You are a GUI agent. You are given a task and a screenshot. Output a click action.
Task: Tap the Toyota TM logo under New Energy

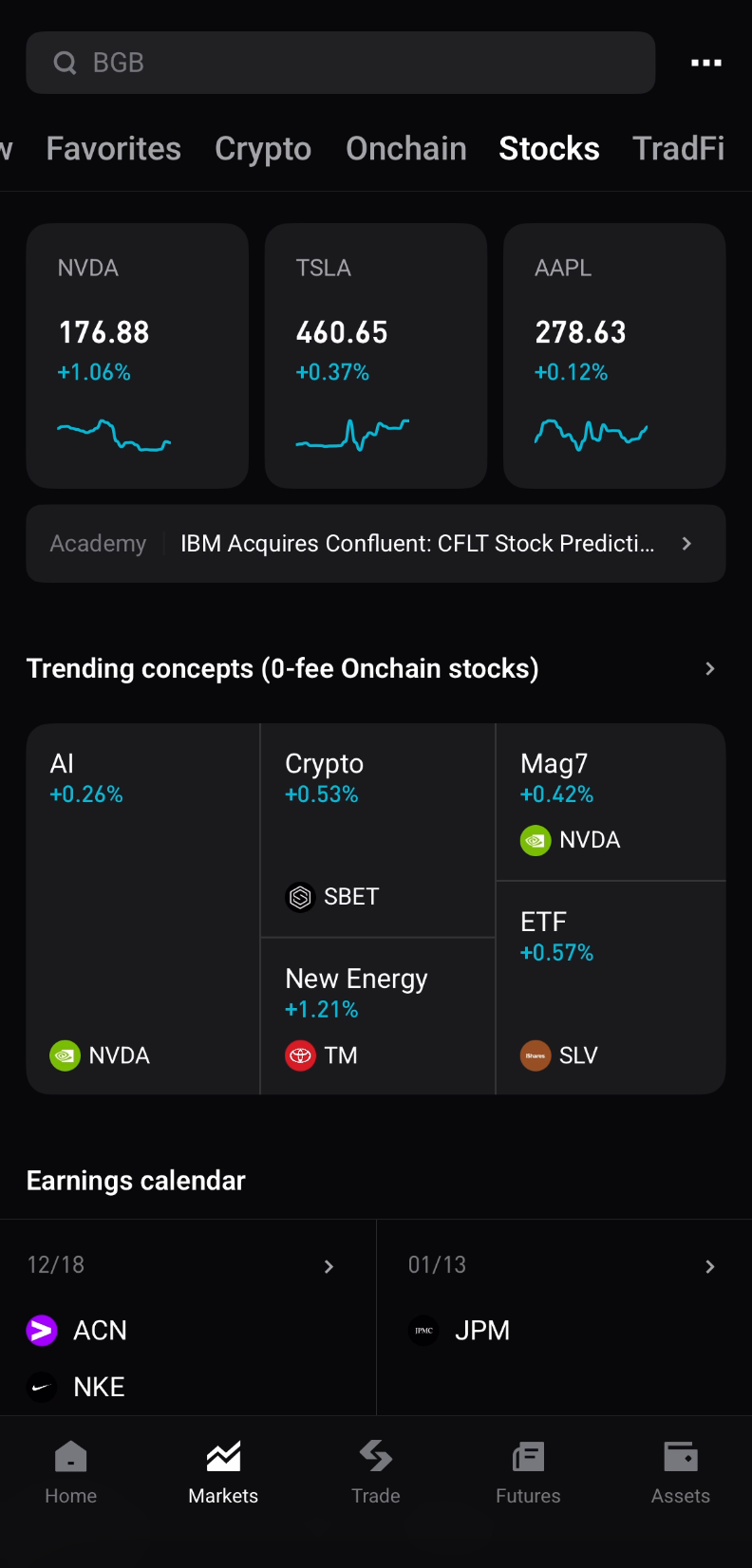point(300,1055)
